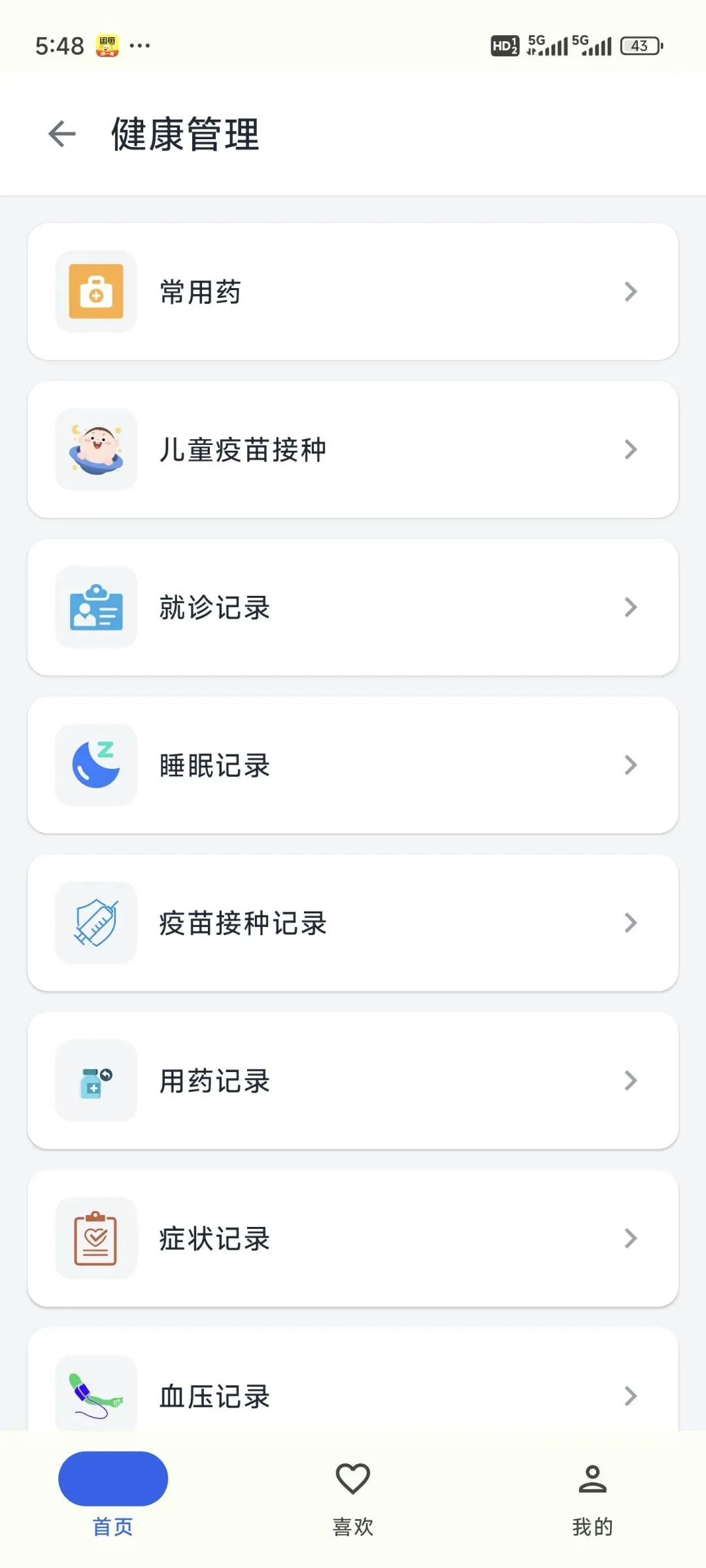706x1568 pixels.
Task: Open 睡眠记录 row
Action: pos(352,765)
